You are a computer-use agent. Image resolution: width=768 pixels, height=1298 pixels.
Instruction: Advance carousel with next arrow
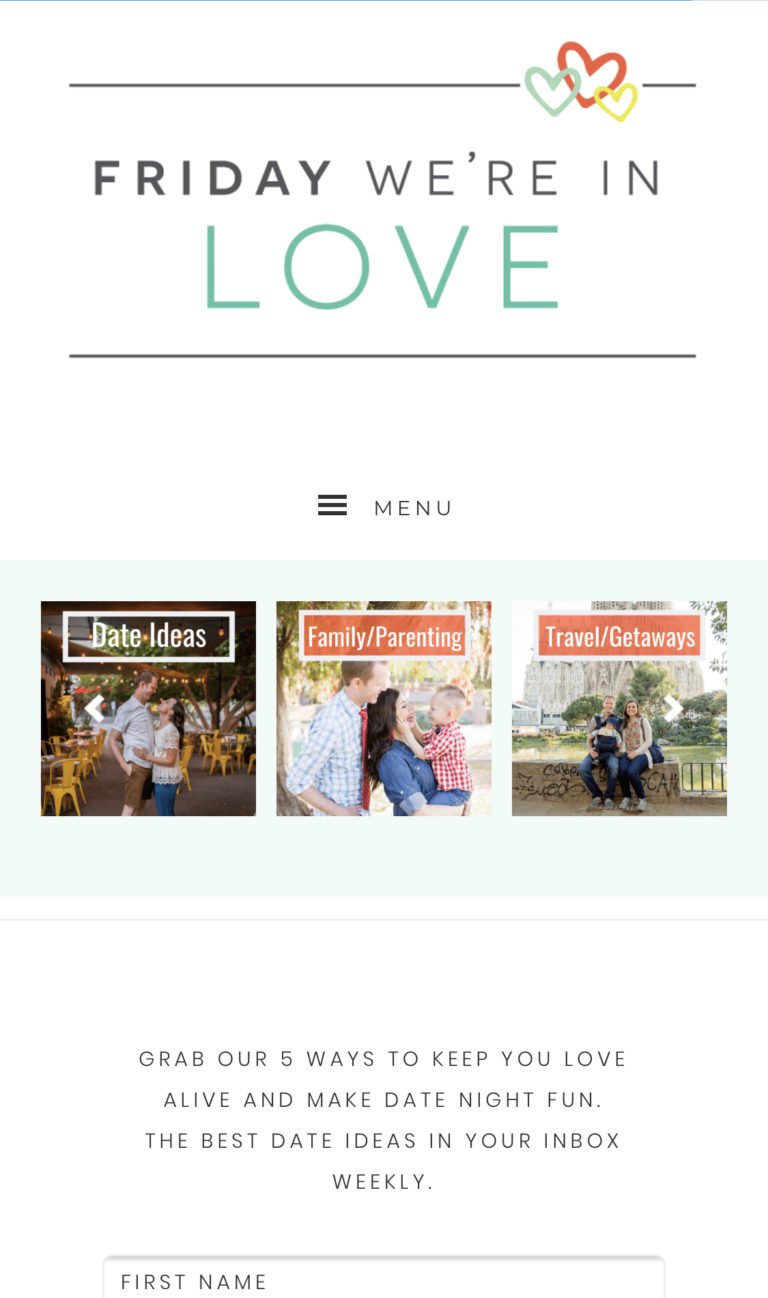[673, 708]
